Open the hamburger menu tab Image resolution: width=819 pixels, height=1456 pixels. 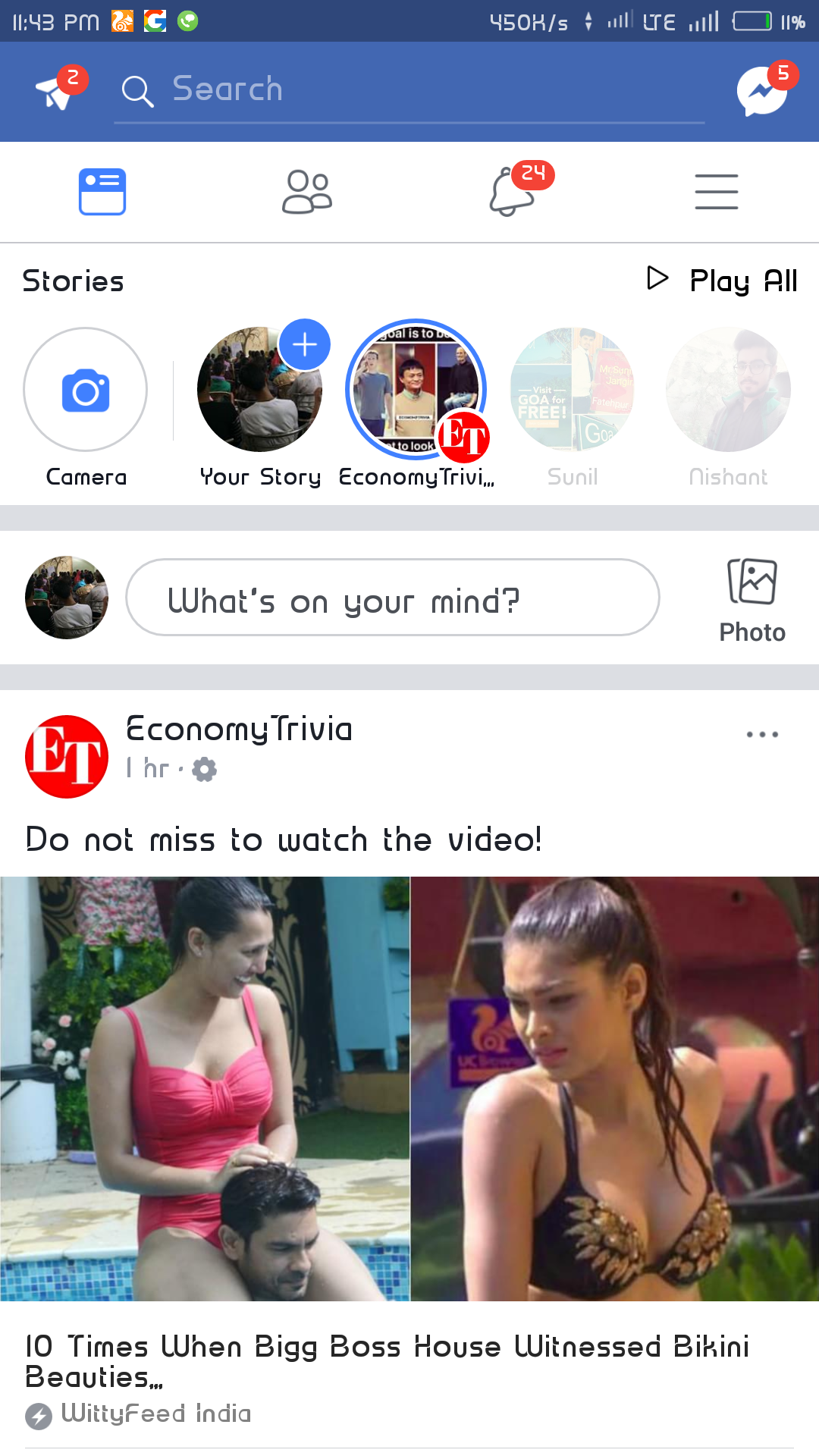[x=717, y=192]
